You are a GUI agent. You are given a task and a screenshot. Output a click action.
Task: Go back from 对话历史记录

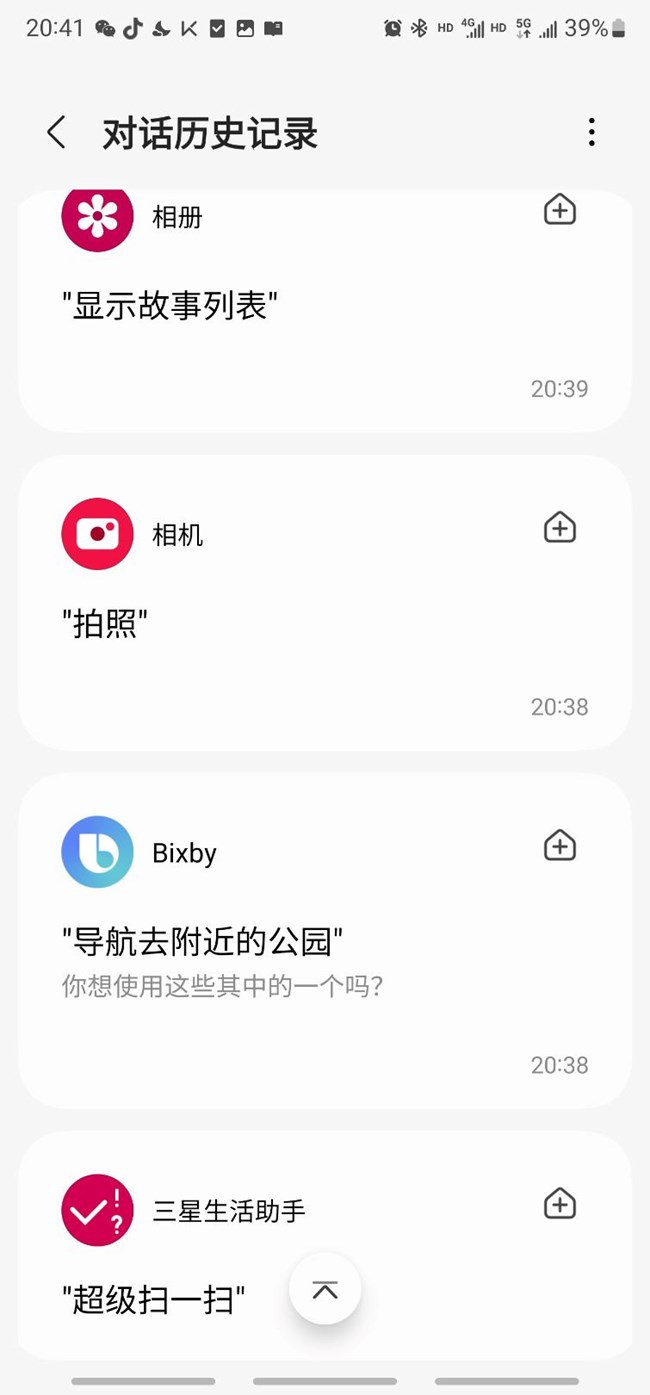coord(57,133)
